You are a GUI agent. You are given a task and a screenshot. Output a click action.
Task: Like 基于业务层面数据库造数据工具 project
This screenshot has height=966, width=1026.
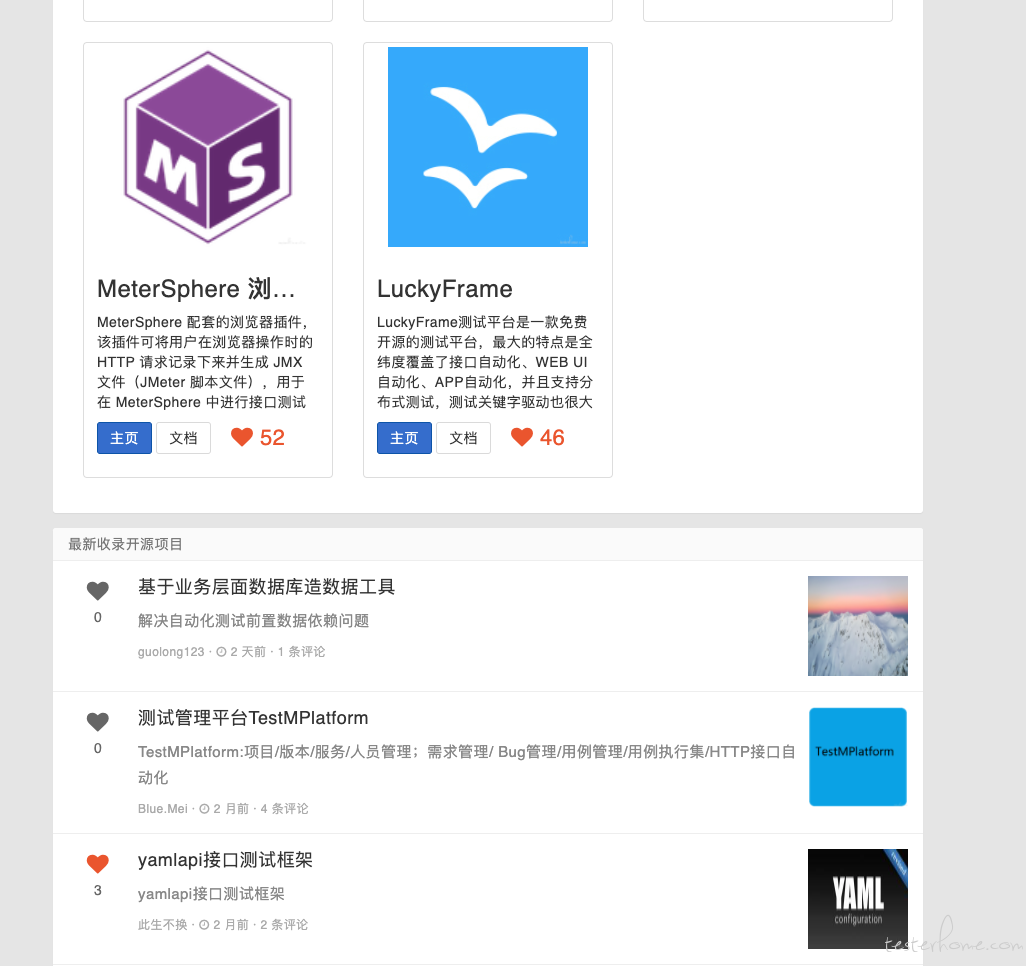click(97, 591)
